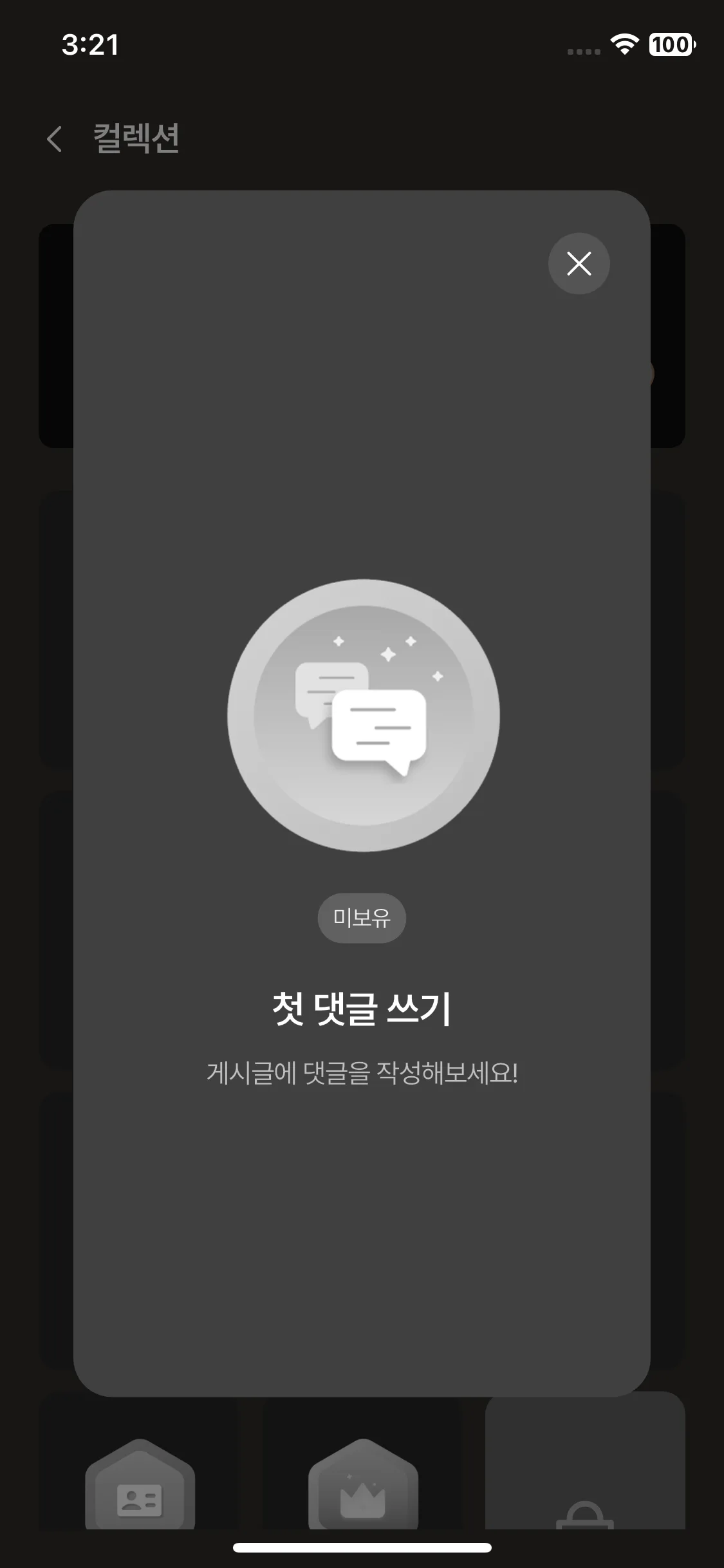Screen dimensions: 724x1568
Task: Tap the 미보유 status chip
Action: [x=362, y=919]
